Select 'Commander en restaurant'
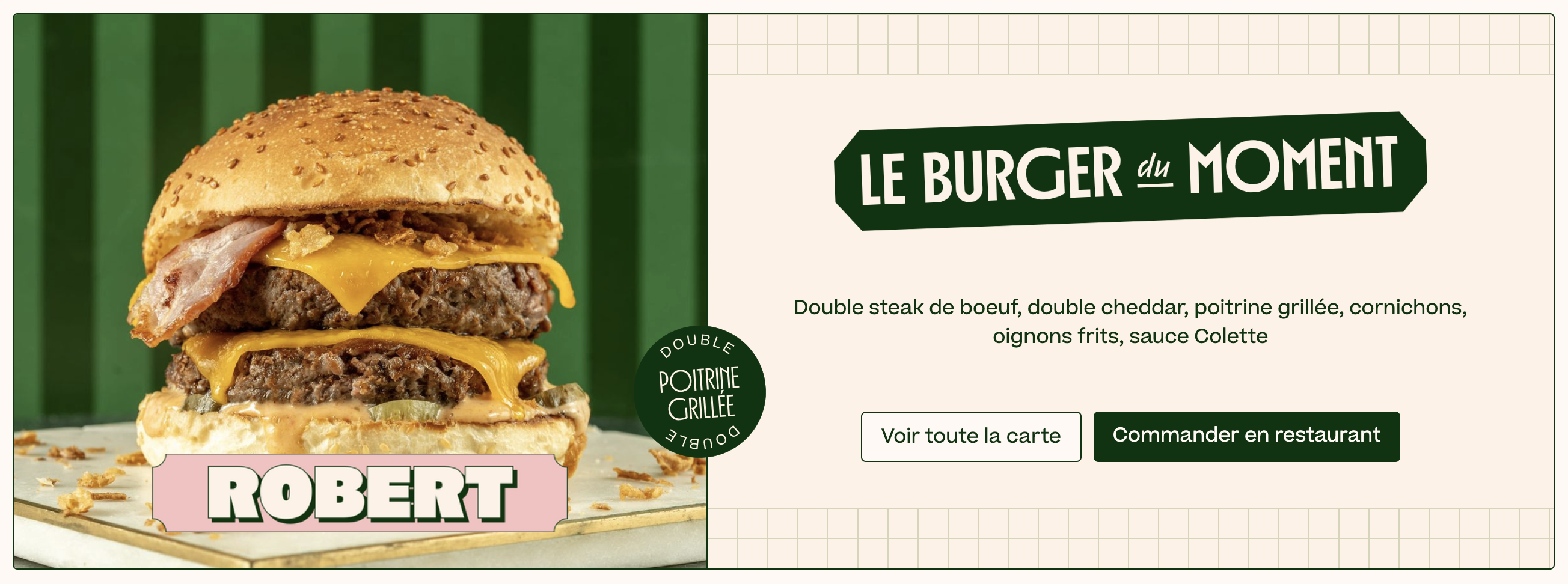This screenshot has height=584, width=1568. click(x=1246, y=436)
